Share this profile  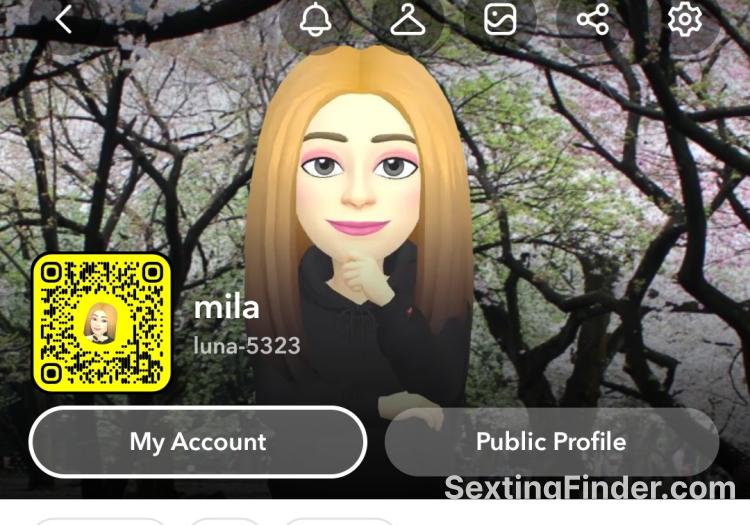(592, 19)
